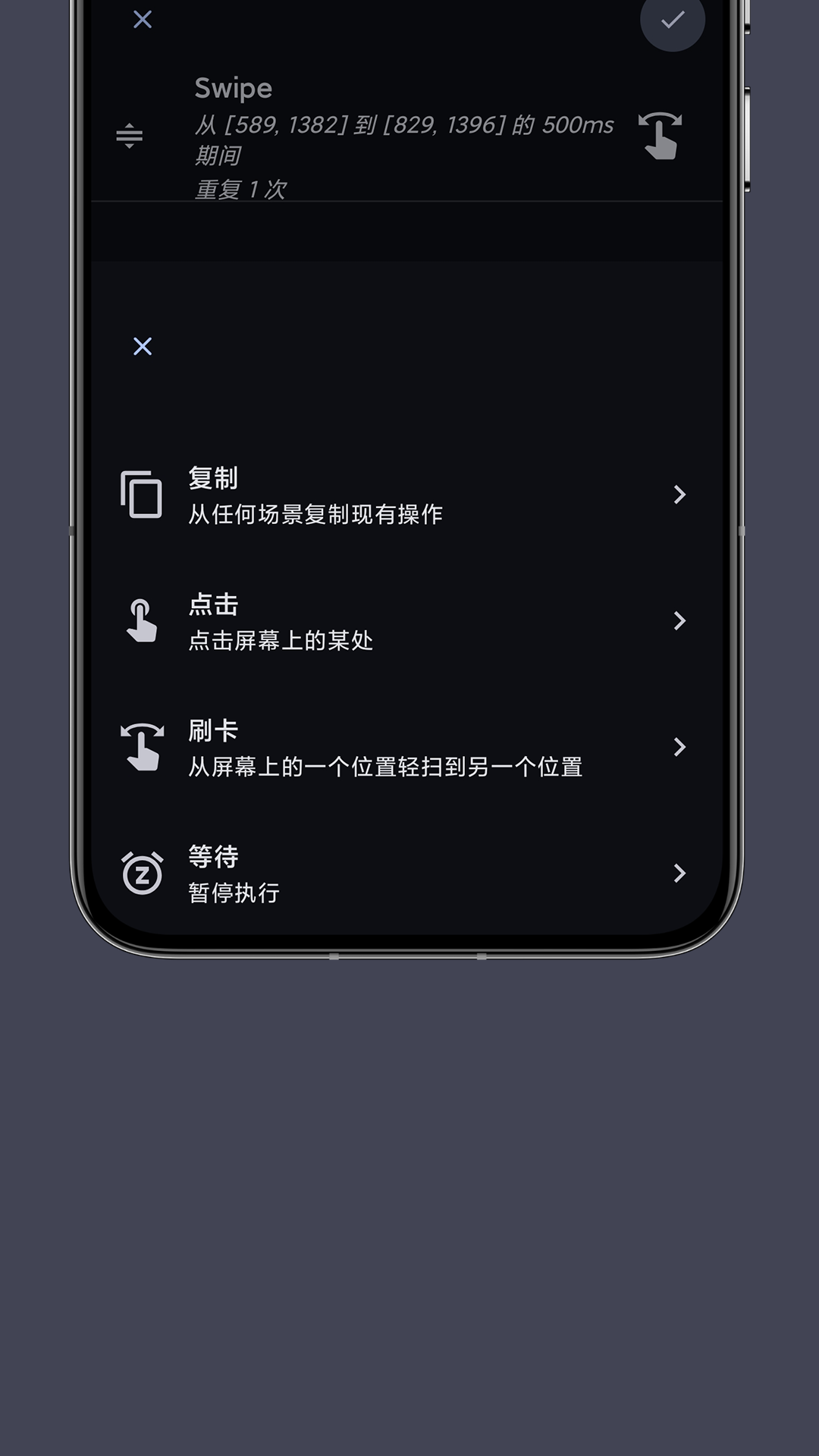Image resolution: width=819 pixels, height=1456 pixels.
Task: Click the drag handle beside the Swipe action
Action: point(129,135)
